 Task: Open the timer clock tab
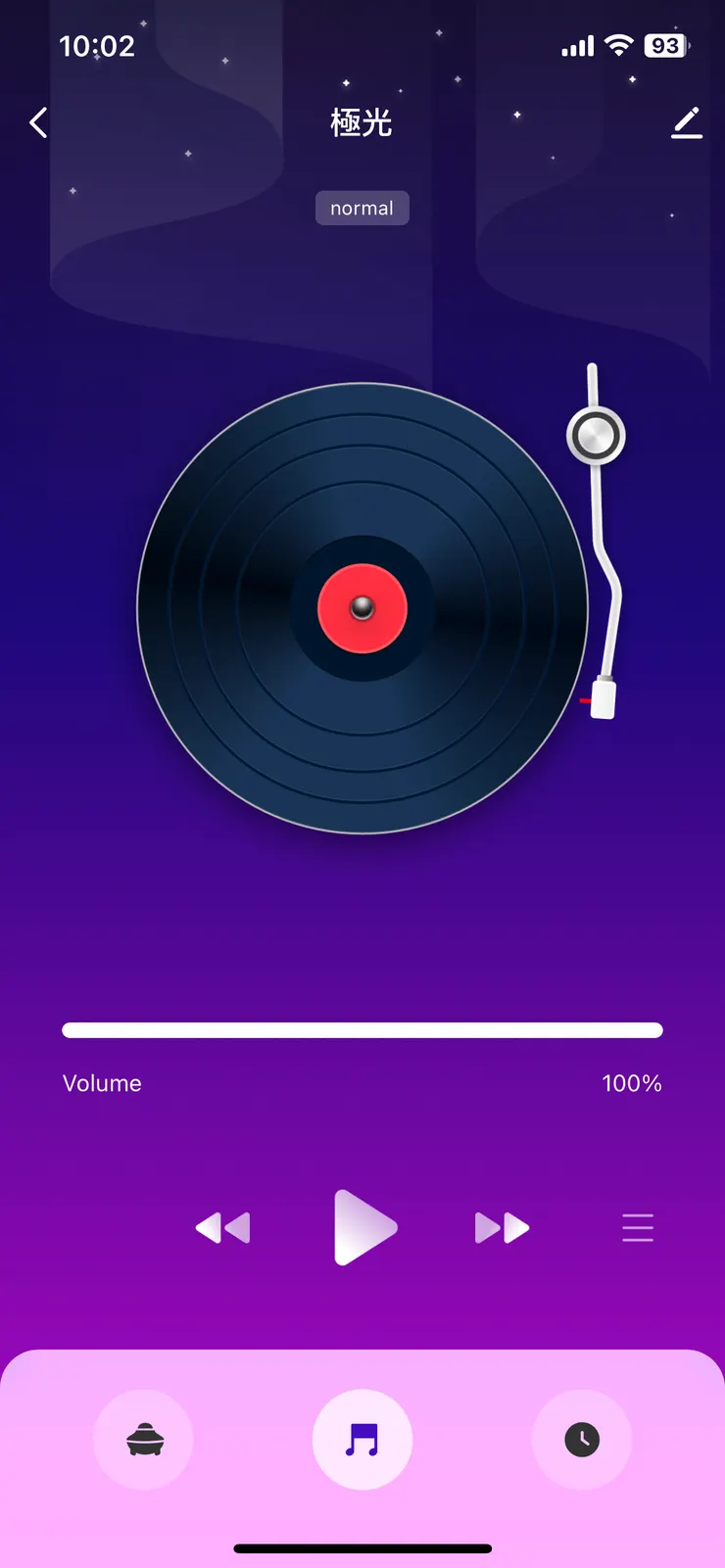582,1440
